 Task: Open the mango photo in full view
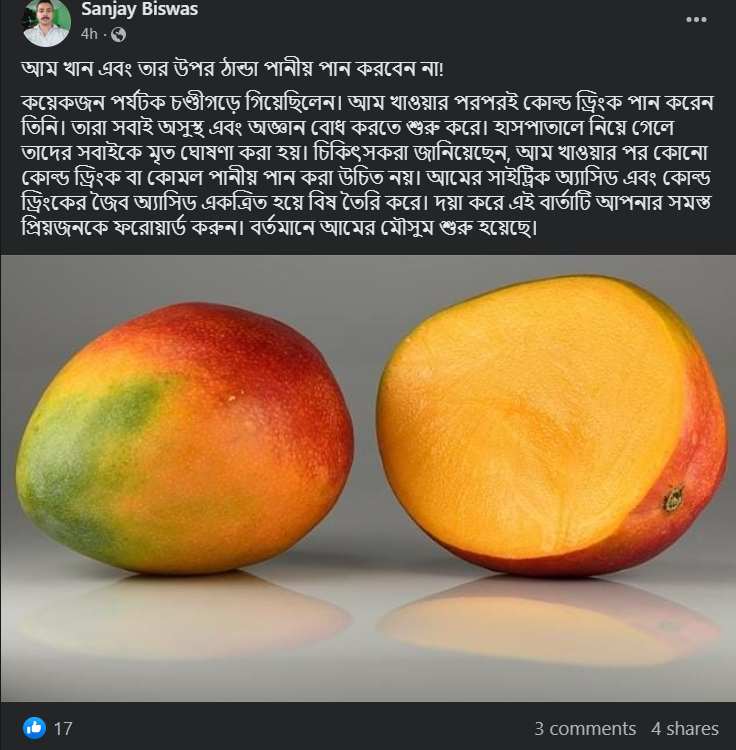[x=368, y=480]
